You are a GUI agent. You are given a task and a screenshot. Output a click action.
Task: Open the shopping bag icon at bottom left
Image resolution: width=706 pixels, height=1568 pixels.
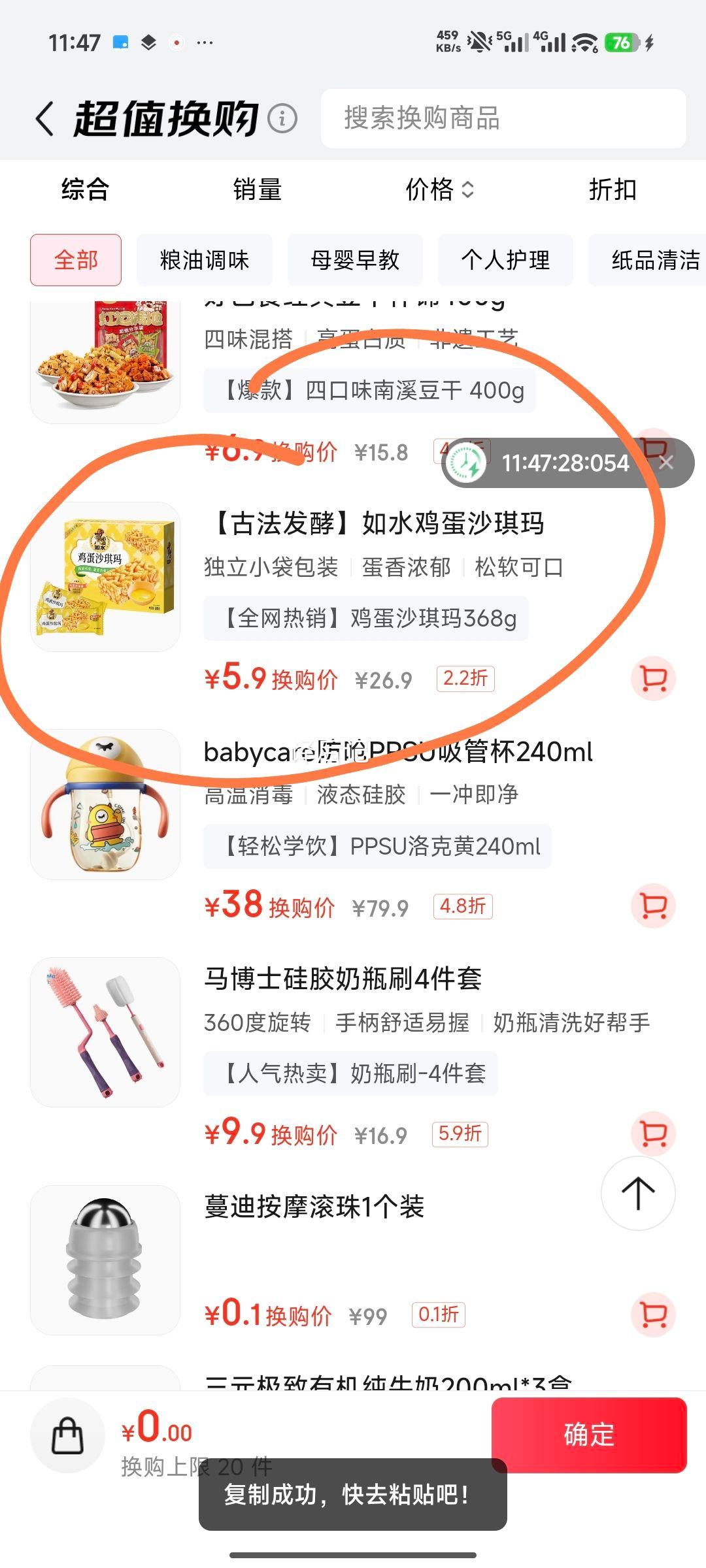(x=67, y=1437)
